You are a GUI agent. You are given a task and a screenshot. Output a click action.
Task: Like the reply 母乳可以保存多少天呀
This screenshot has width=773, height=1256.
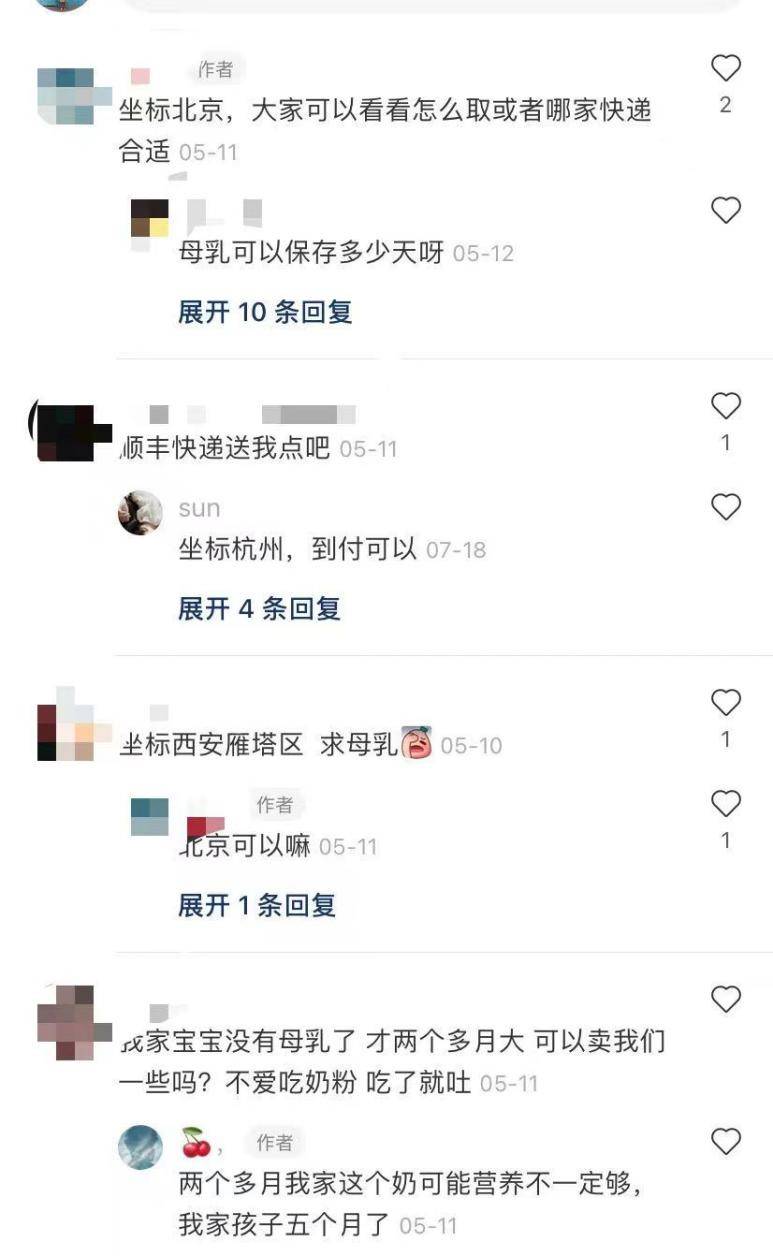pyautogui.click(x=725, y=210)
